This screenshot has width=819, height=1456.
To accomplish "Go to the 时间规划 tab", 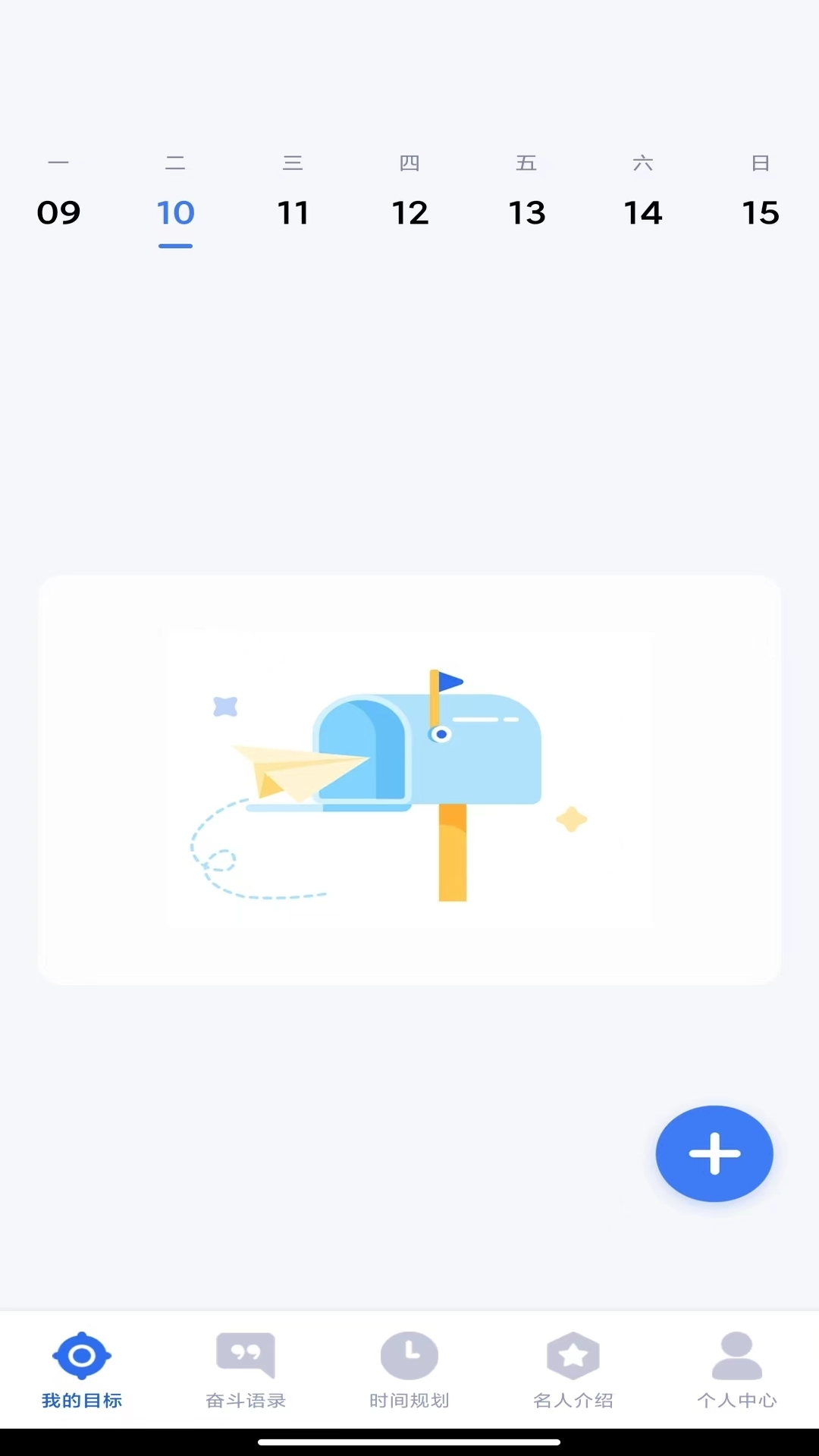I will [409, 1370].
